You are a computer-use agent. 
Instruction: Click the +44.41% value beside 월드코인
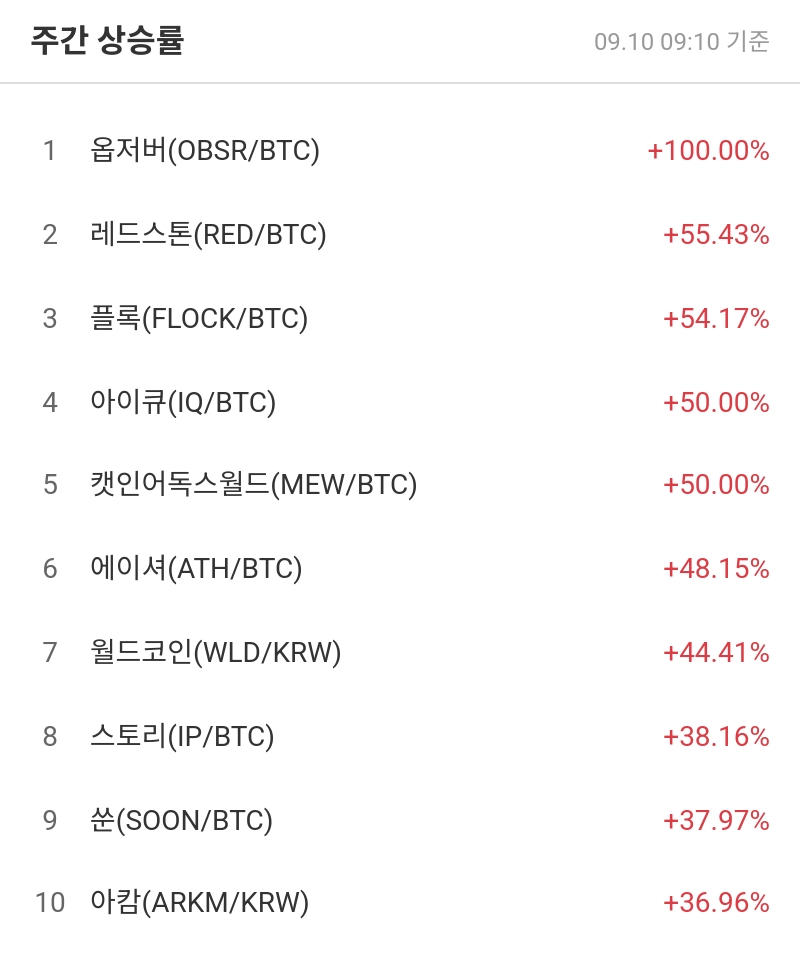pyautogui.click(x=715, y=652)
